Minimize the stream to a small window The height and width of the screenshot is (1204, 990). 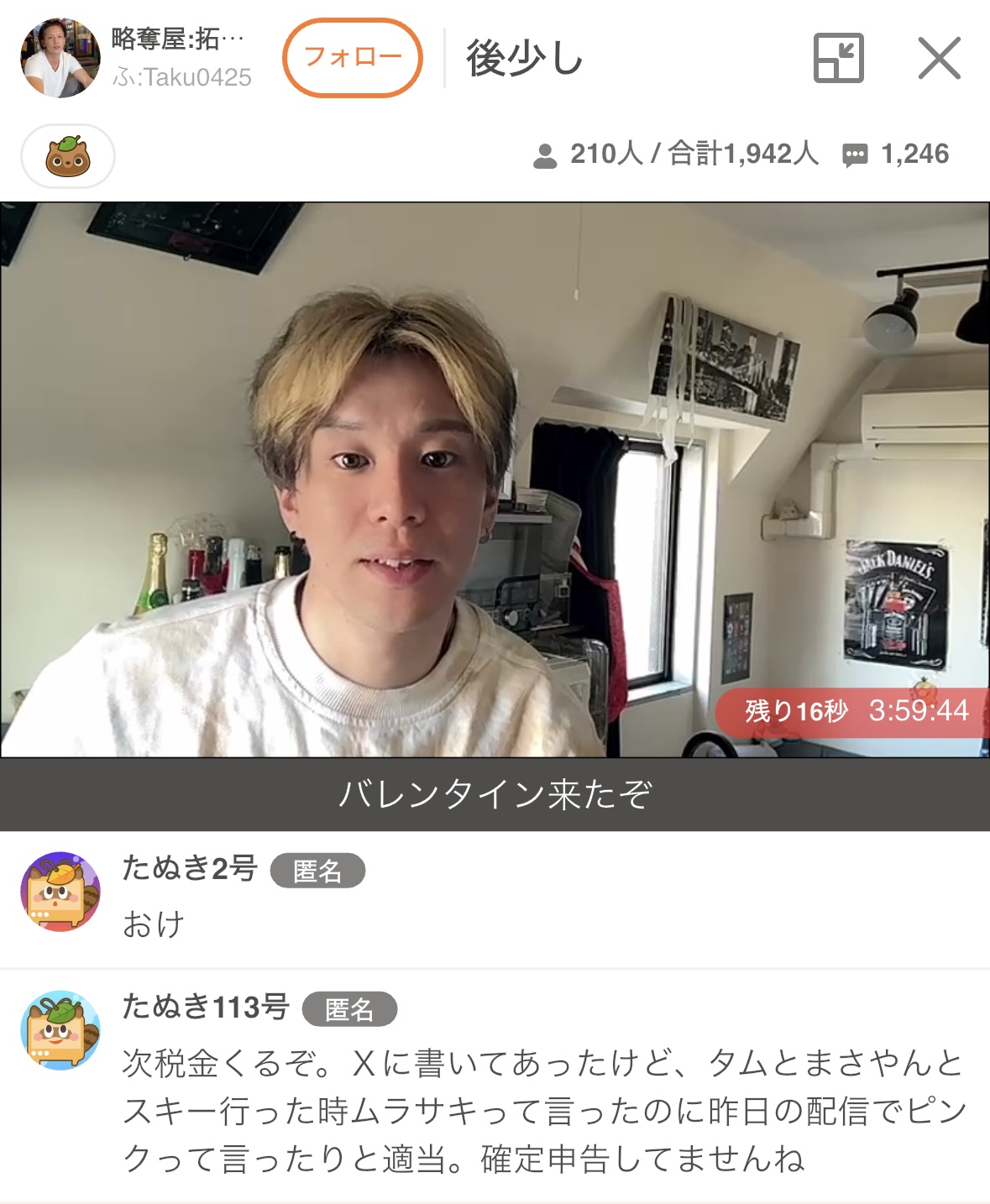tap(838, 58)
